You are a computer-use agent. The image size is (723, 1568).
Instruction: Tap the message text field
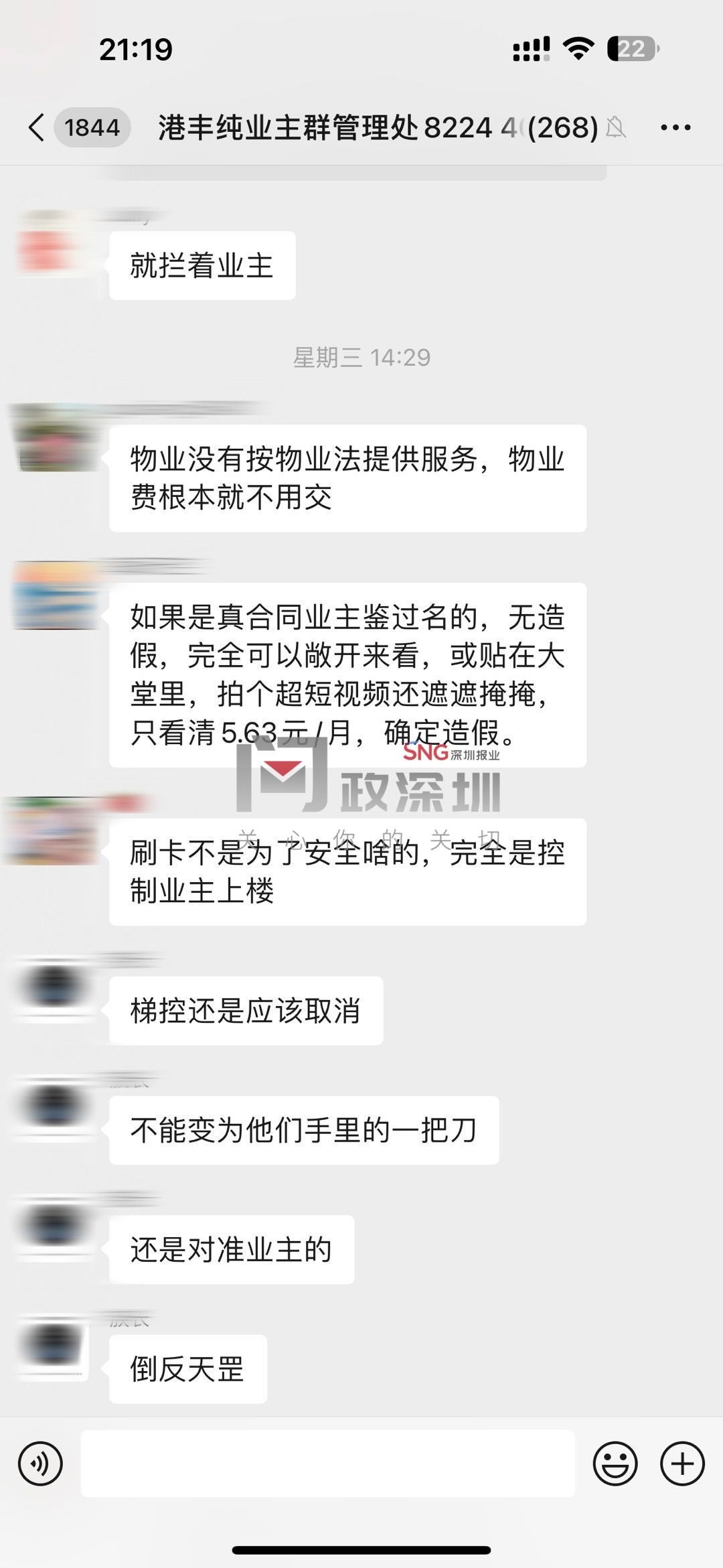coord(328,1464)
